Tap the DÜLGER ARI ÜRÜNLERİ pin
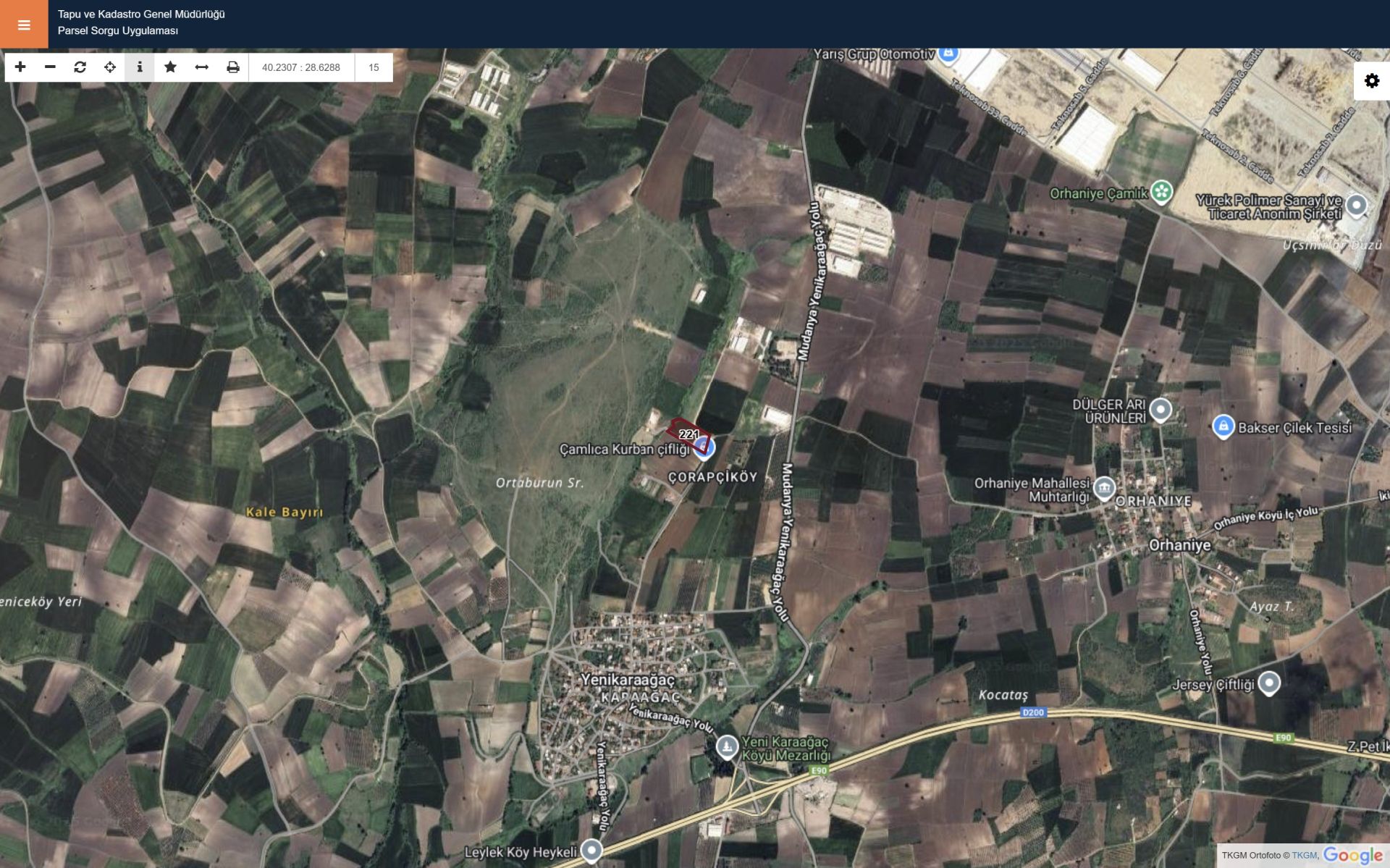The image size is (1390, 868). click(1161, 410)
